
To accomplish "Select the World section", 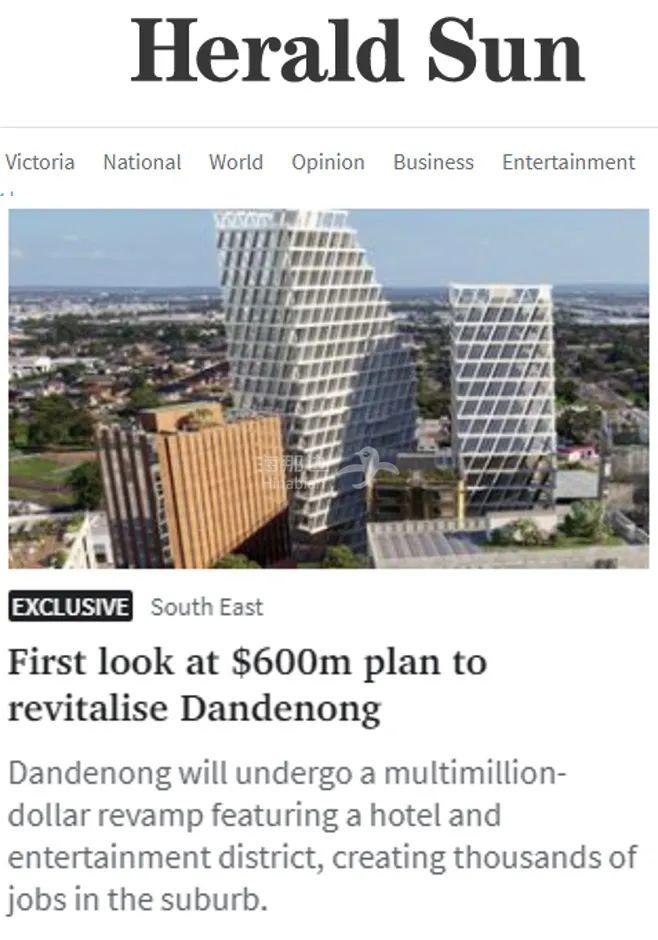I will (236, 162).
